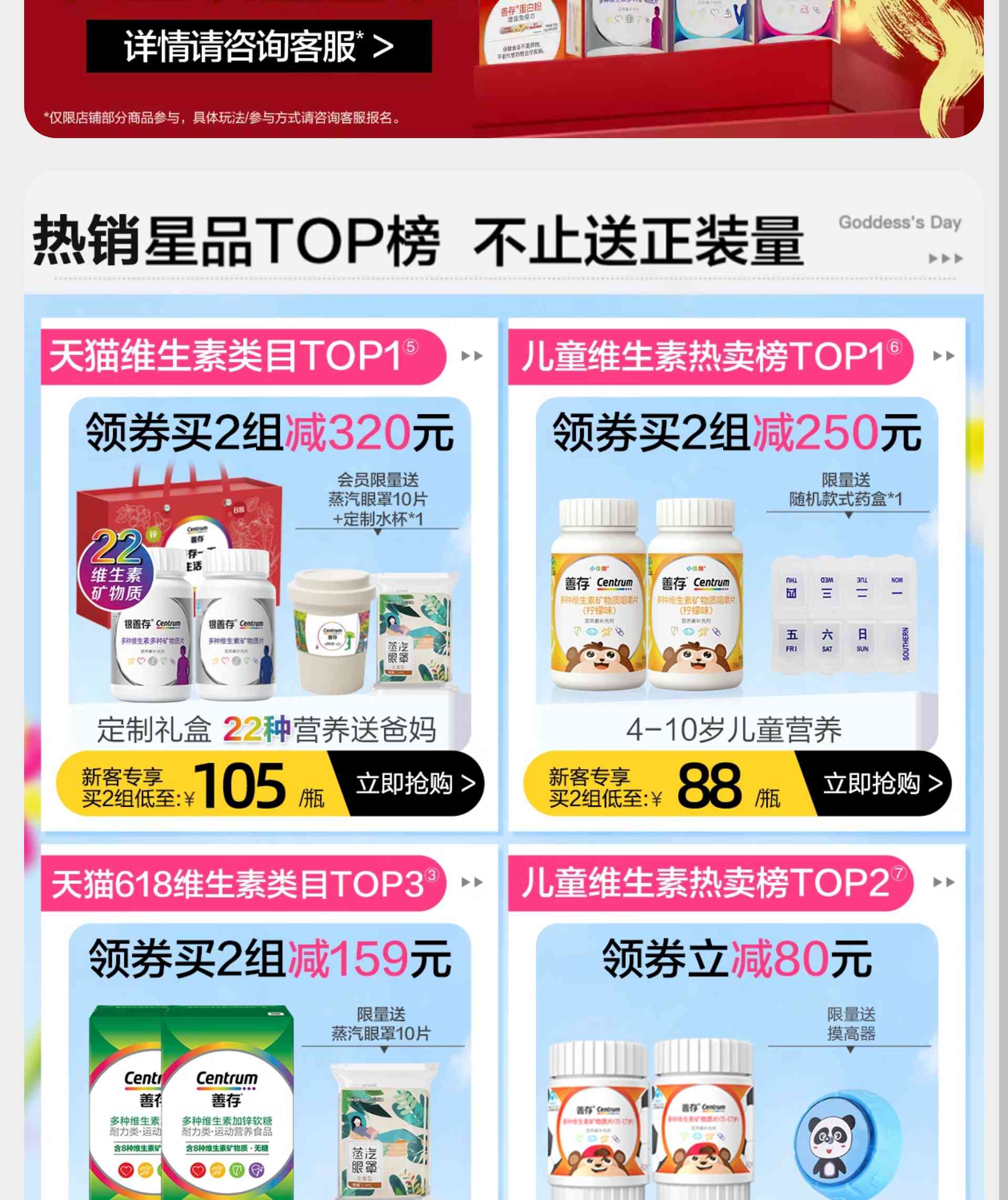Open the 儿童维生素热卖榜TOP2 product card
The width and height of the screenshot is (1008, 1200).
point(736,1058)
